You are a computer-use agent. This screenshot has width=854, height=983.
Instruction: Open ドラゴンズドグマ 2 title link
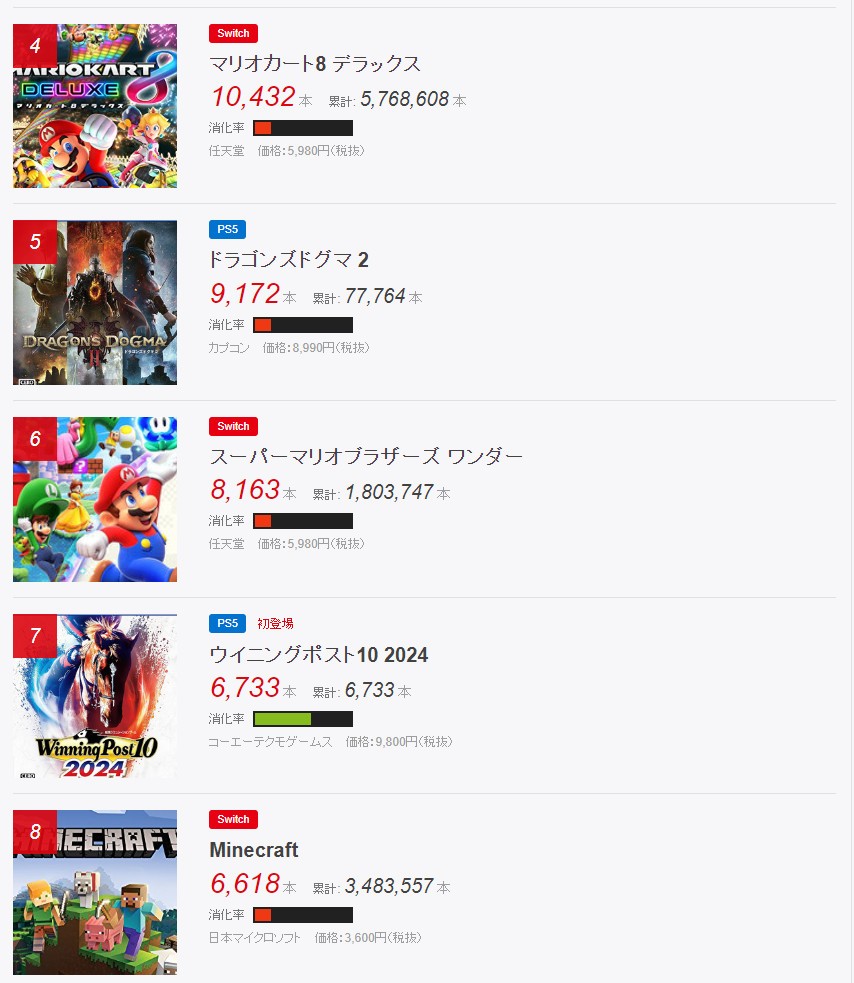tap(289, 260)
